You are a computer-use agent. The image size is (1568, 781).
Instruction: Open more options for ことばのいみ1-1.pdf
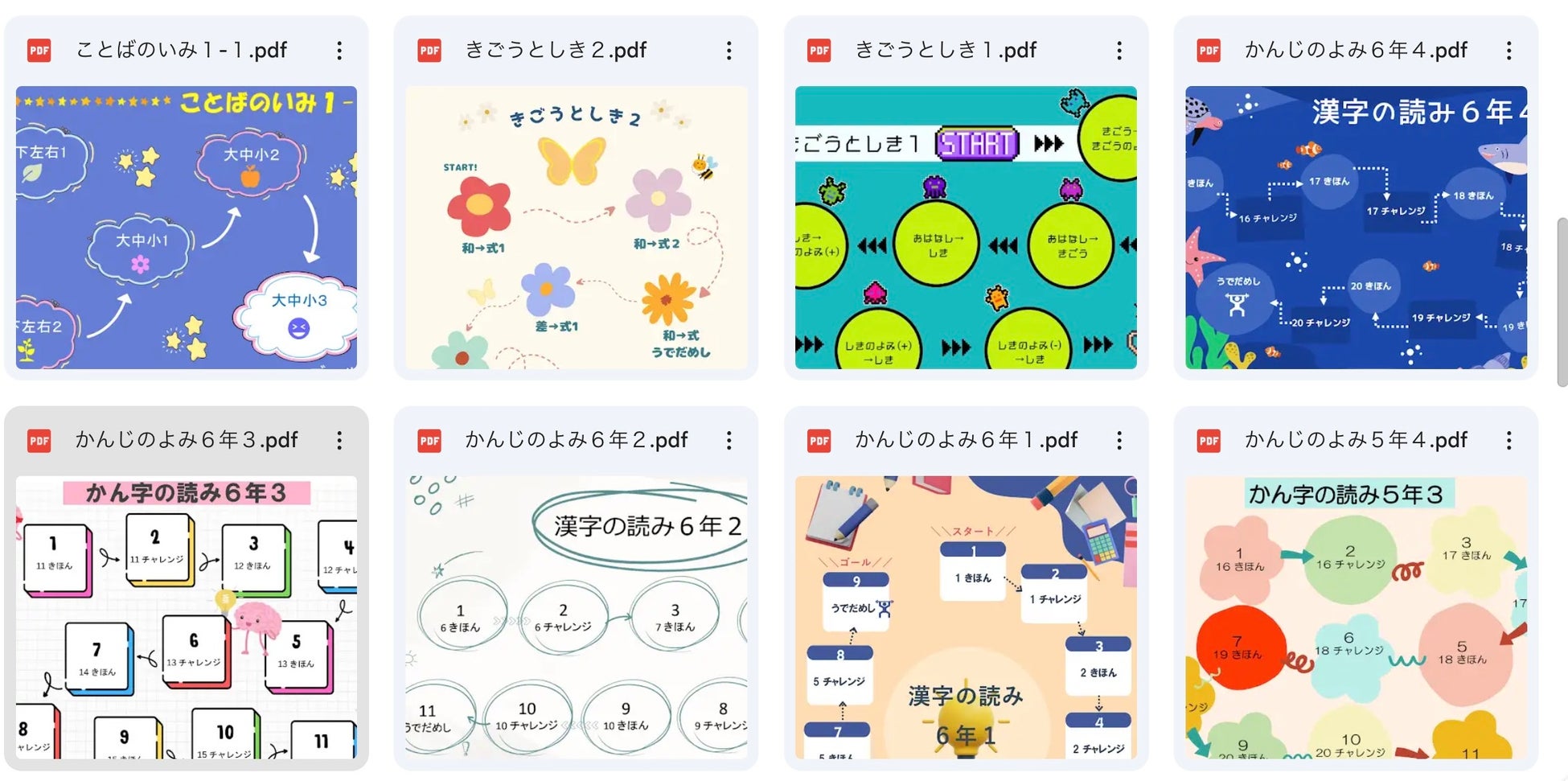339,51
